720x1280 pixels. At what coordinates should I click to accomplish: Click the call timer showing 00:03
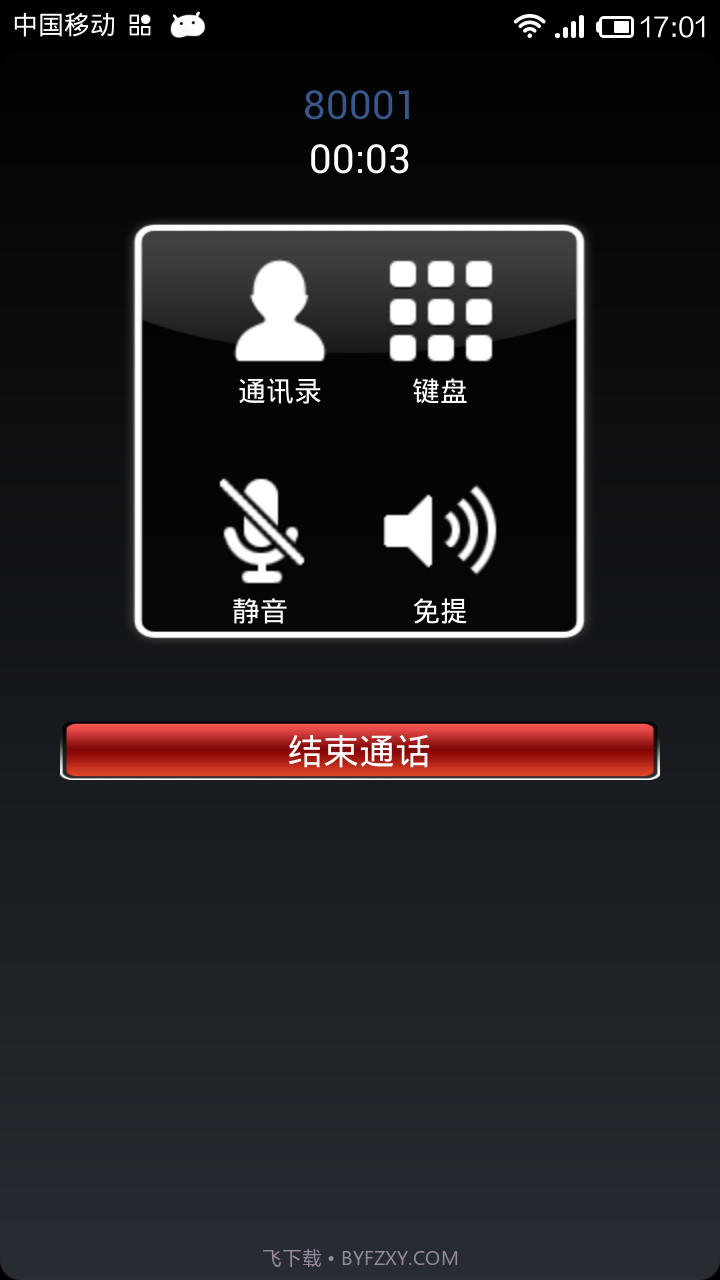point(360,158)
